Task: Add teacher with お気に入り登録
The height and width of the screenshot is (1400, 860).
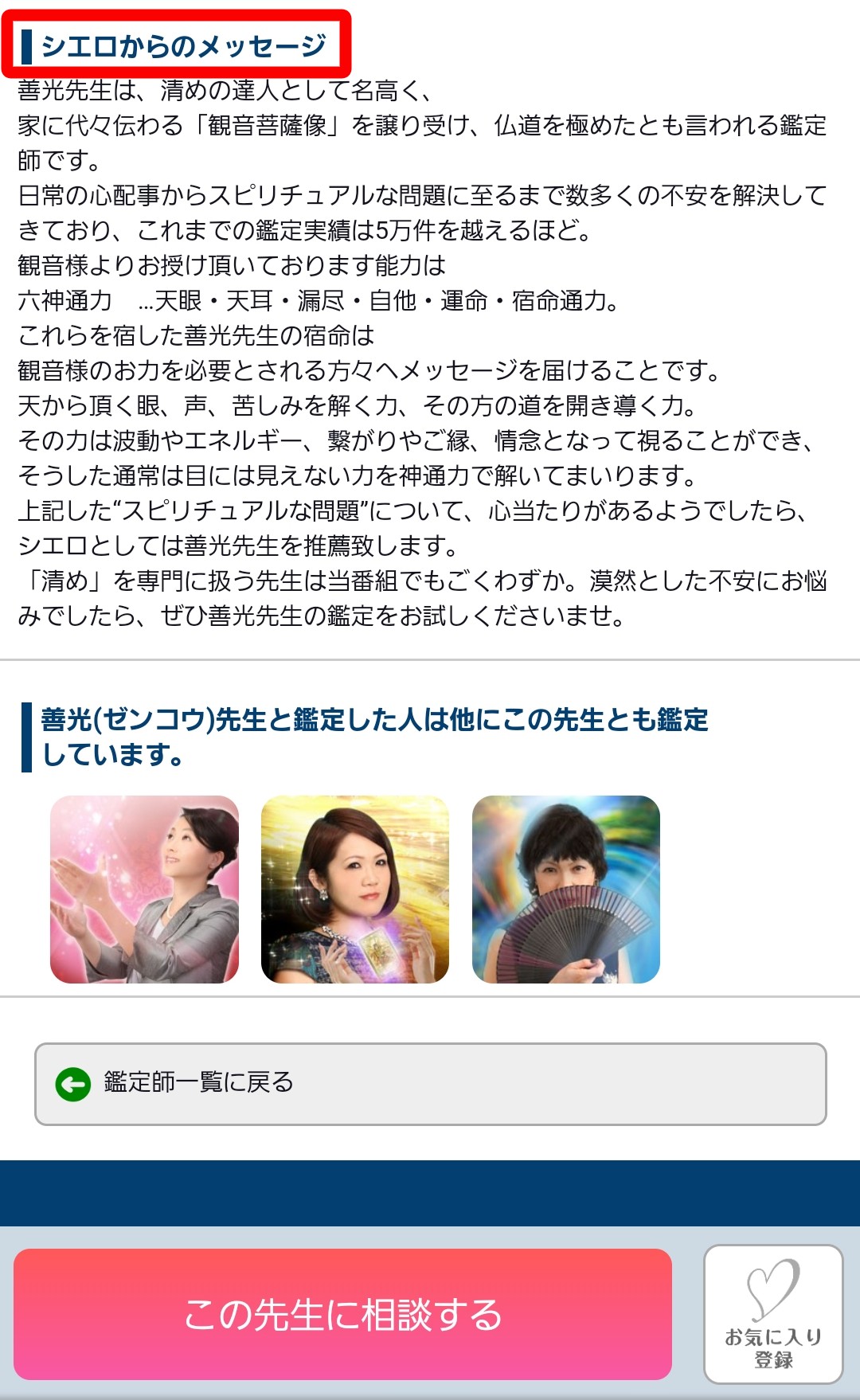Action: 773,1314
